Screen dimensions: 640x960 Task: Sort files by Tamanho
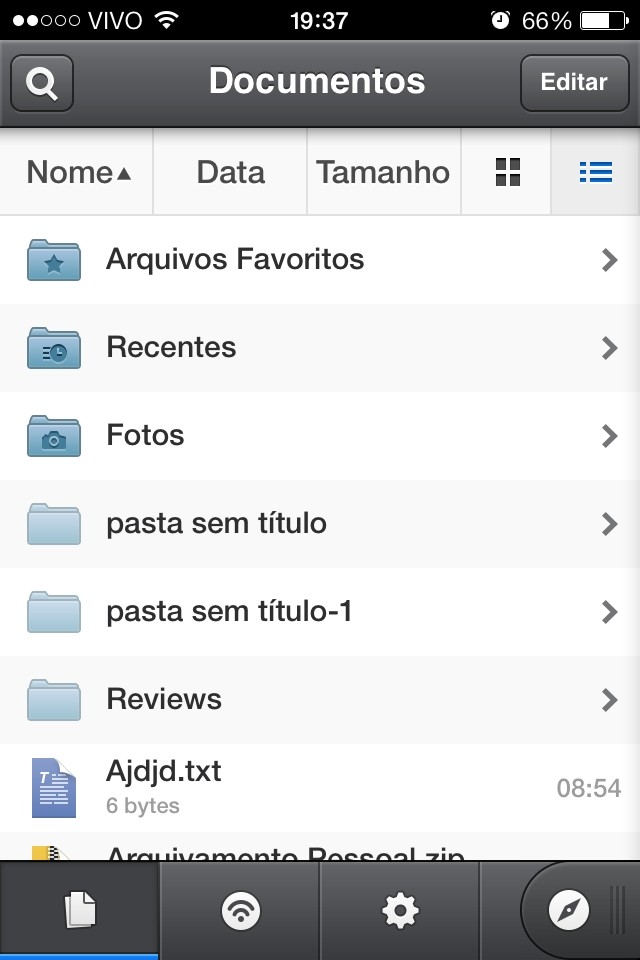click(383, 172)
